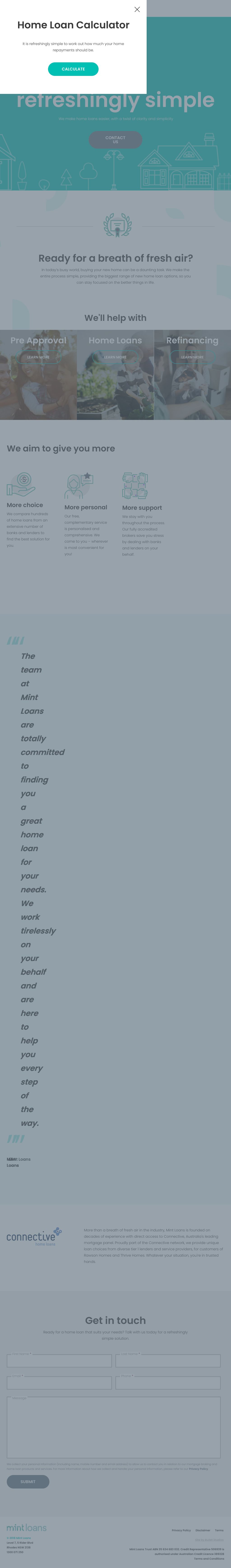Viewport: 231px width, 1568px height.
Task: View the Terms and Conditions link
Action: tap(209, 1559)
